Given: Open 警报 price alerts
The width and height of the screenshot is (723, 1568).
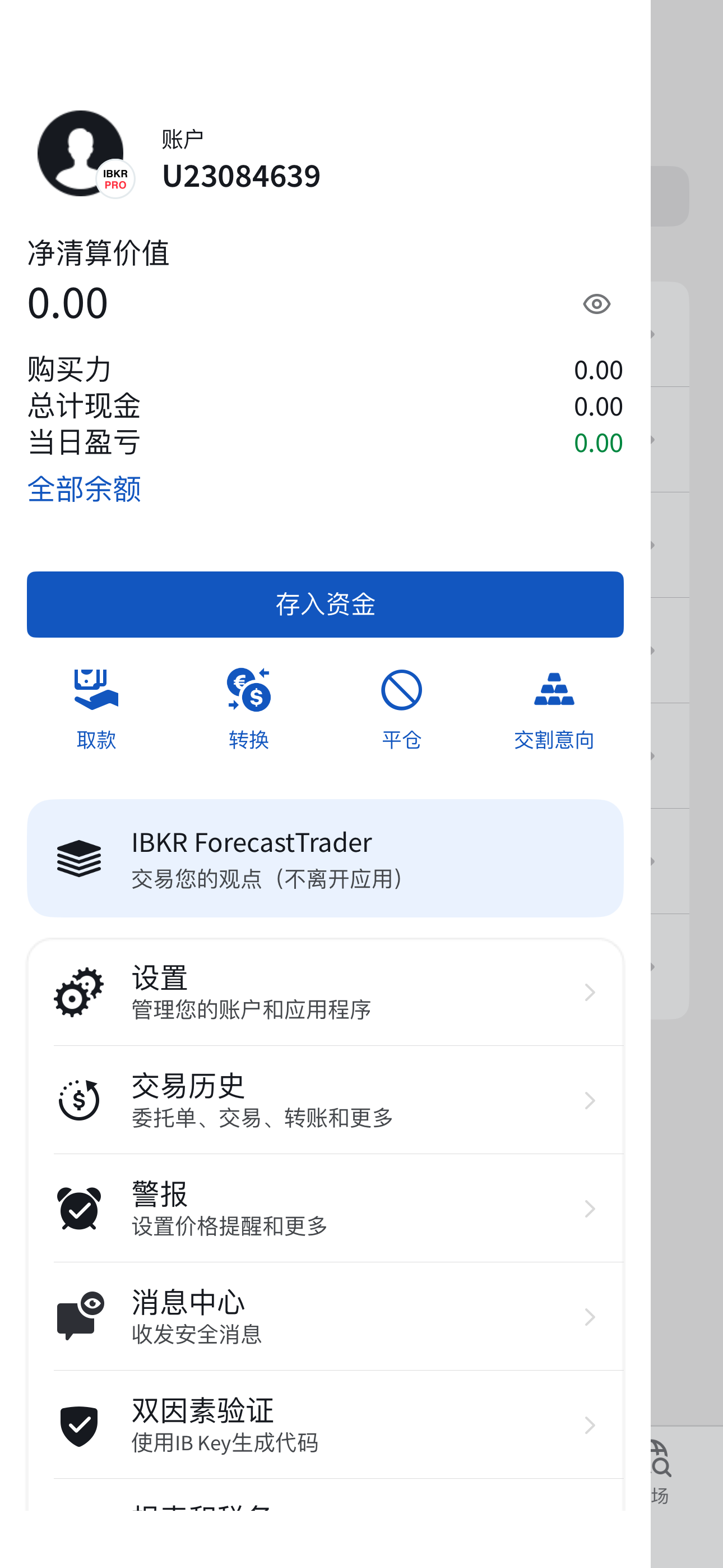Looking at the screenshot, I should point(325,1209).
